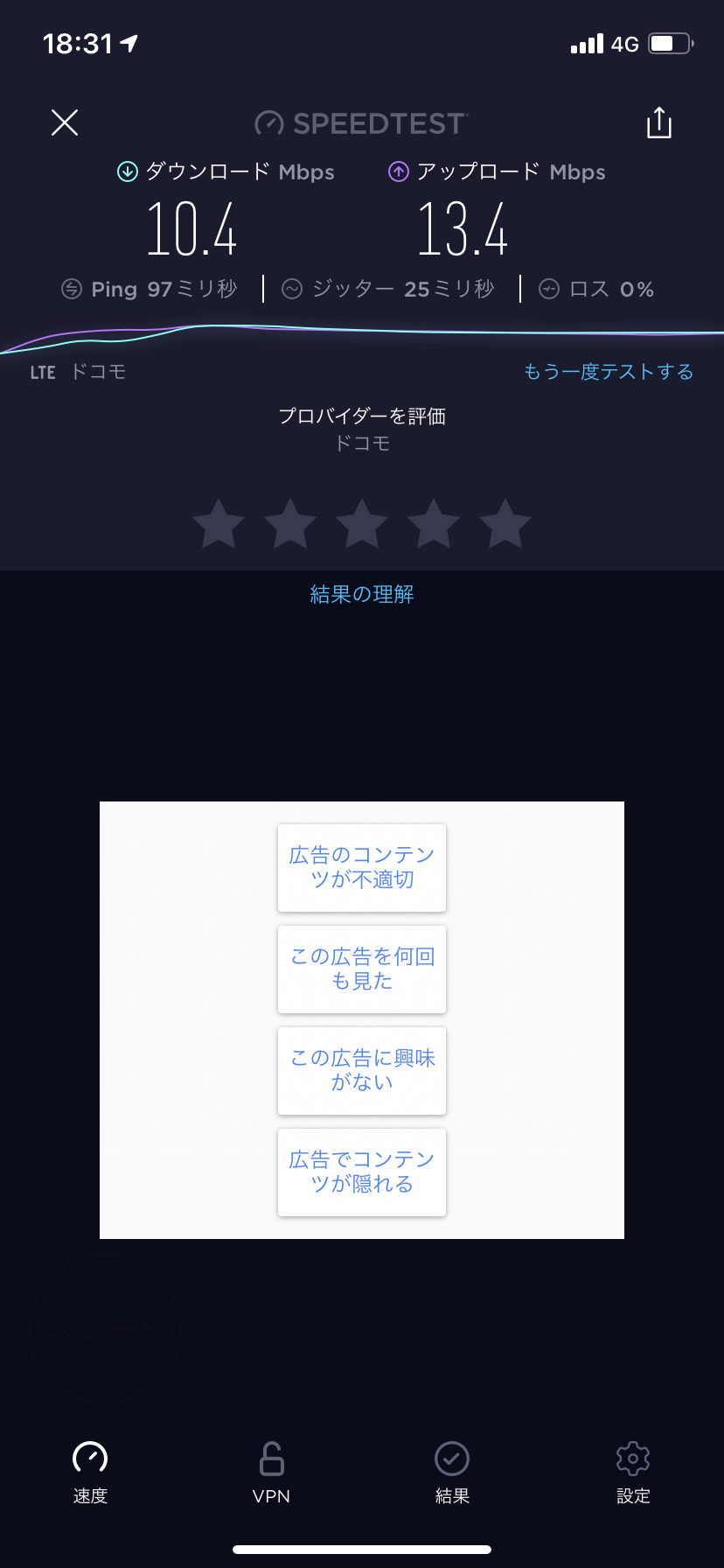Screen dimensions: 724x1568
Task: Open the VPN tab
Action: click(x=271, y=1473)
